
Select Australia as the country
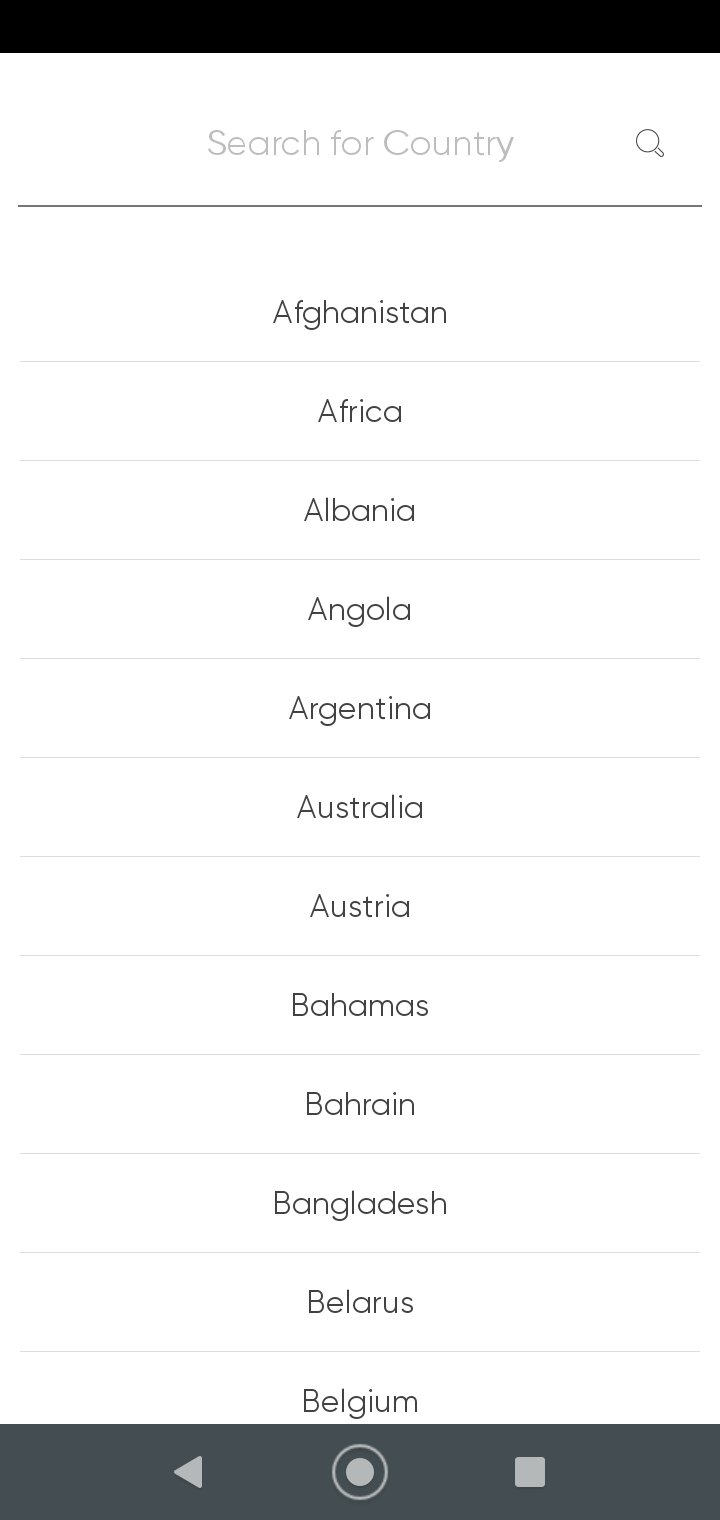pyautogui.click(x=360, y=808)
